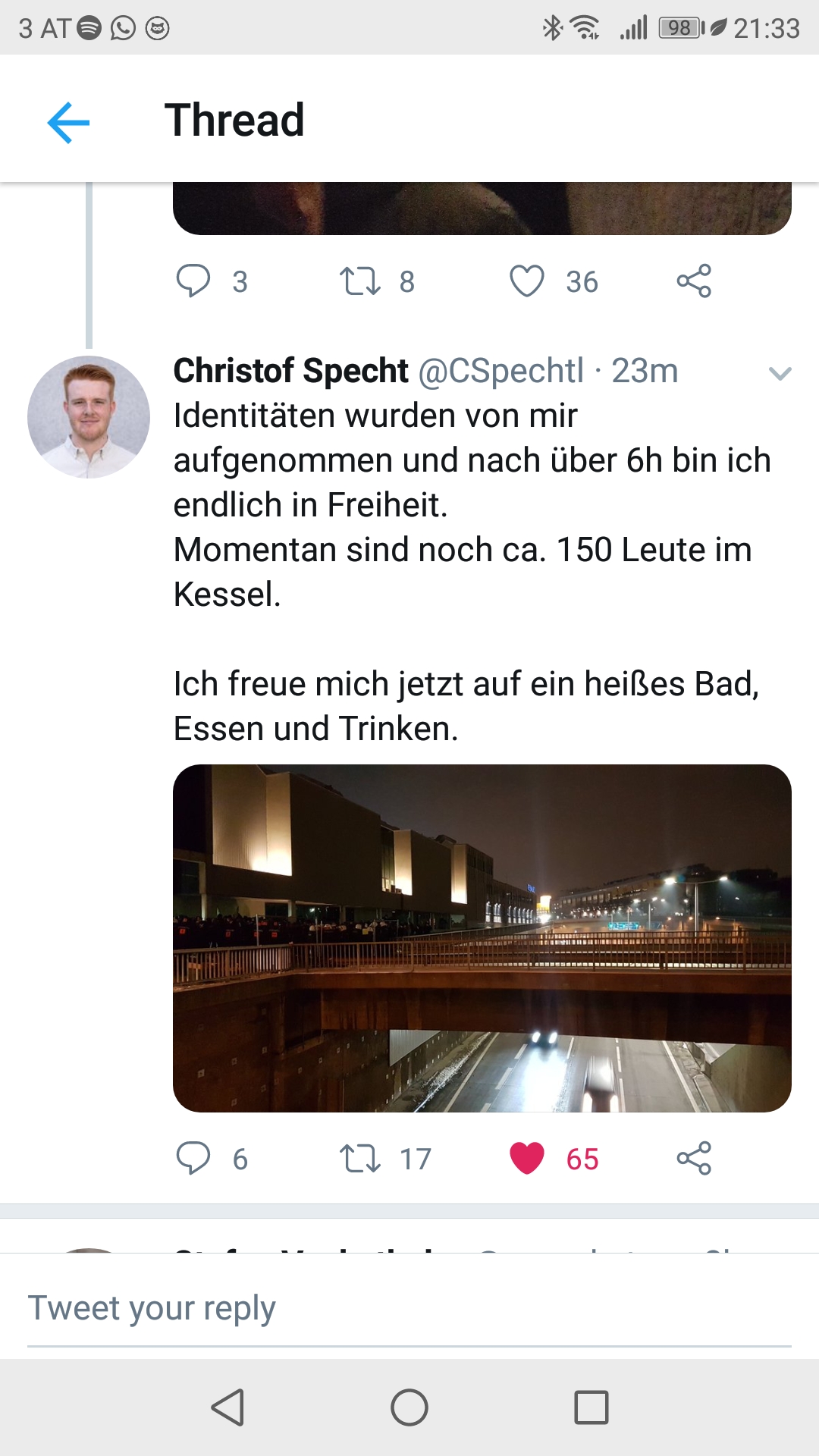Open the night bridge photo in Christof's tweet
This screenshot has width=819, height=1456.
(482, 938)
